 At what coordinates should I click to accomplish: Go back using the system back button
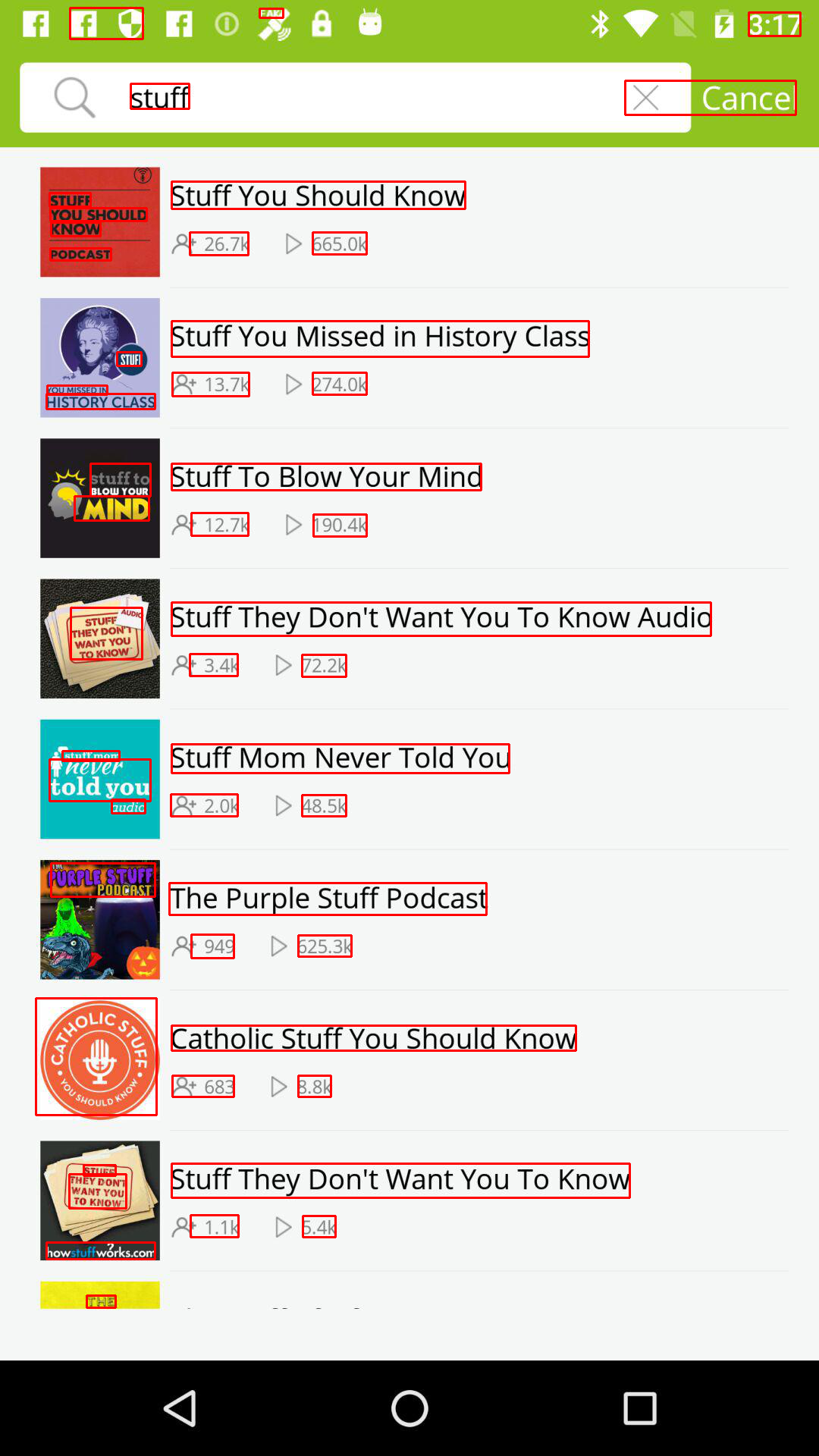click(x=180, y=1408)
